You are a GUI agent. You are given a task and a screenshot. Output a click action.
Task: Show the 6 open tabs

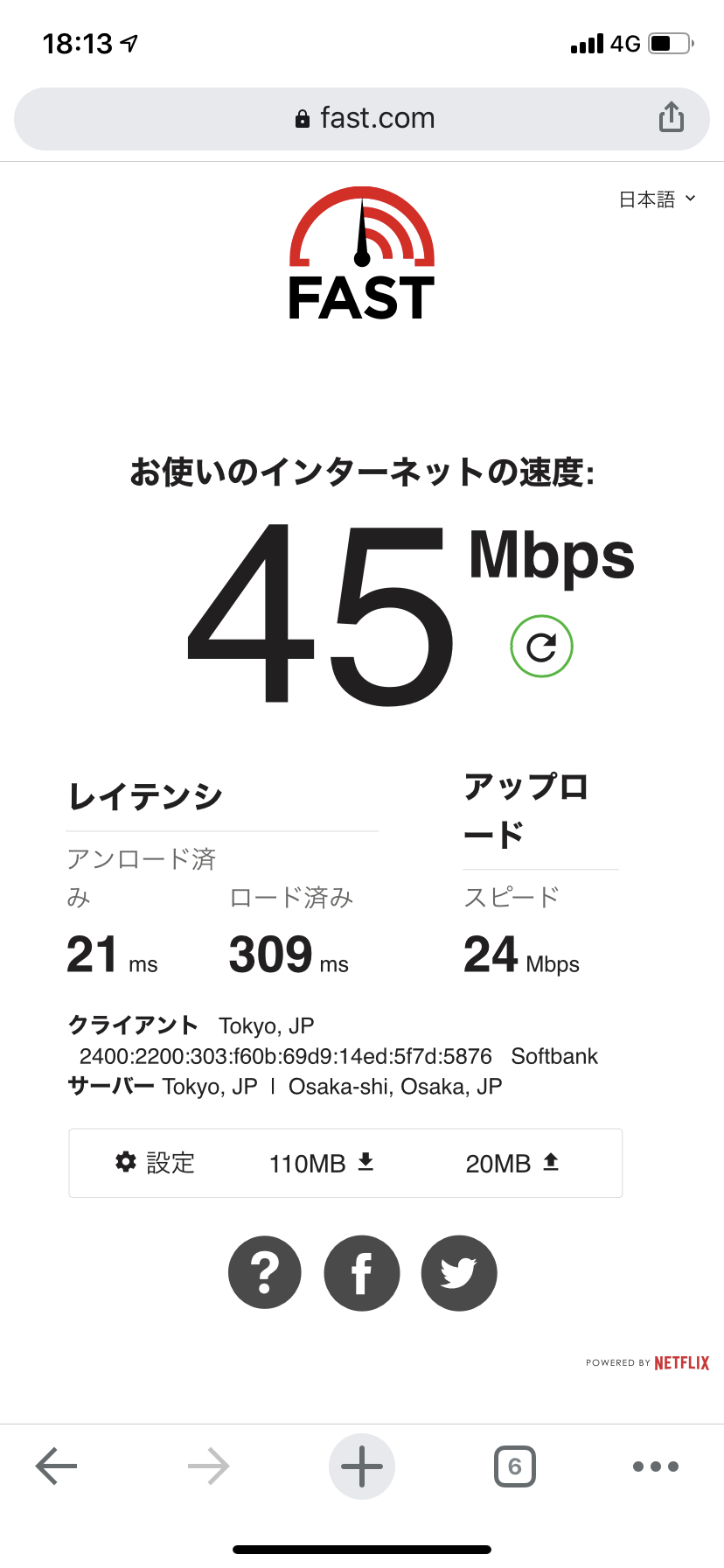click(x=515, y=1466)
